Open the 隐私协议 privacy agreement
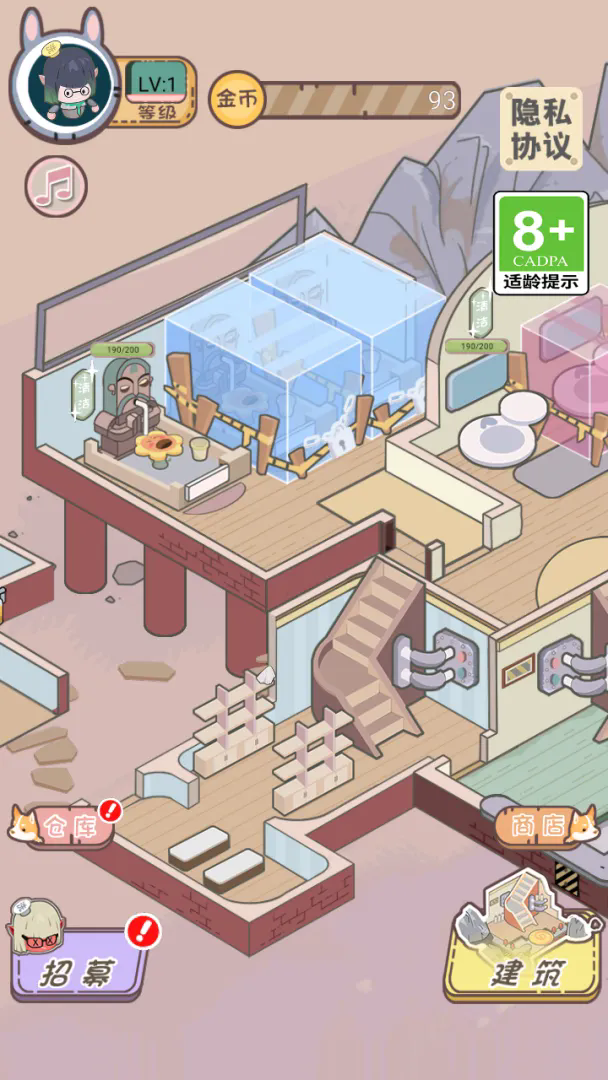This screenshot has width=608, height=1080. [541, 130]
